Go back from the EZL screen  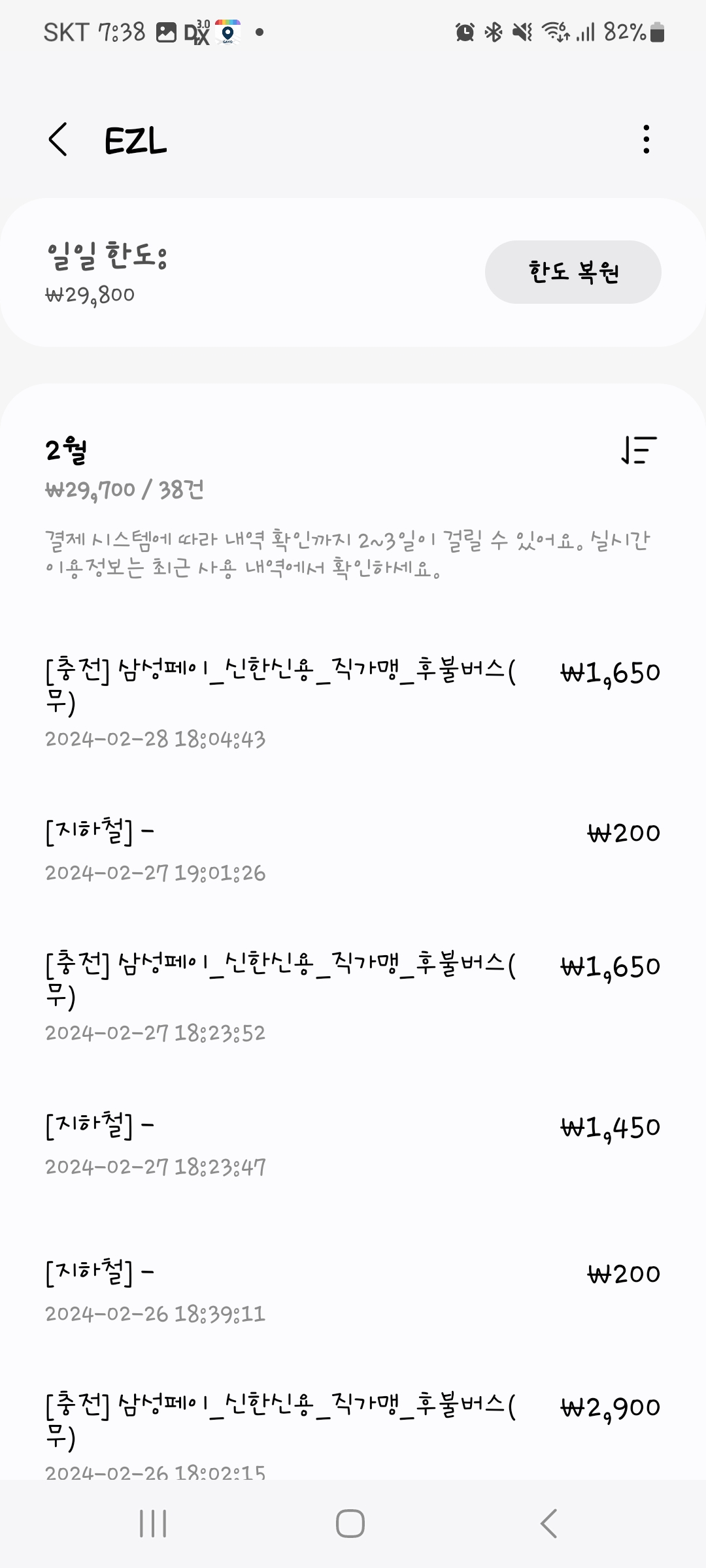(x=58, y=140)
